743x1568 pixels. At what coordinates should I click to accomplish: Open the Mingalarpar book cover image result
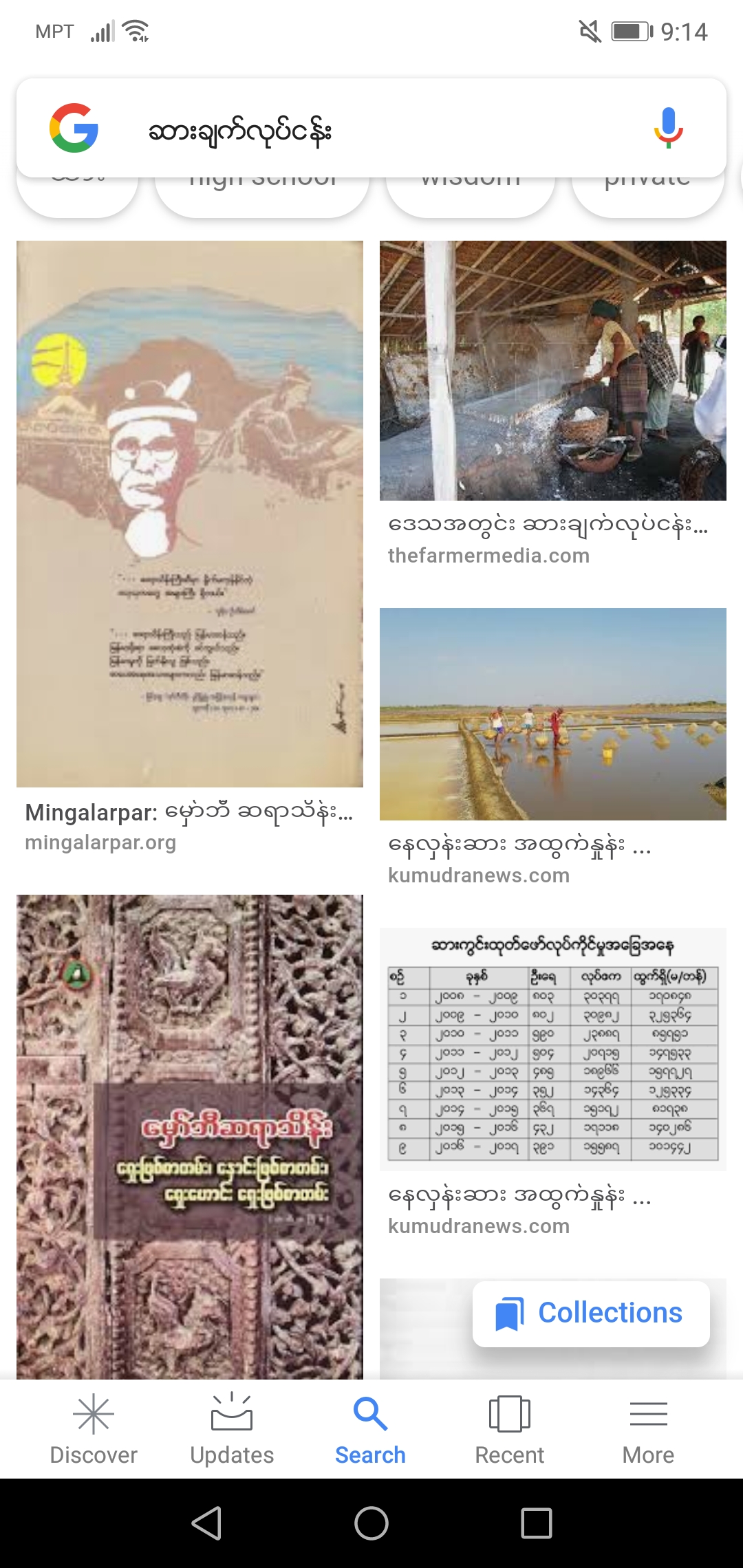(190, 513)
